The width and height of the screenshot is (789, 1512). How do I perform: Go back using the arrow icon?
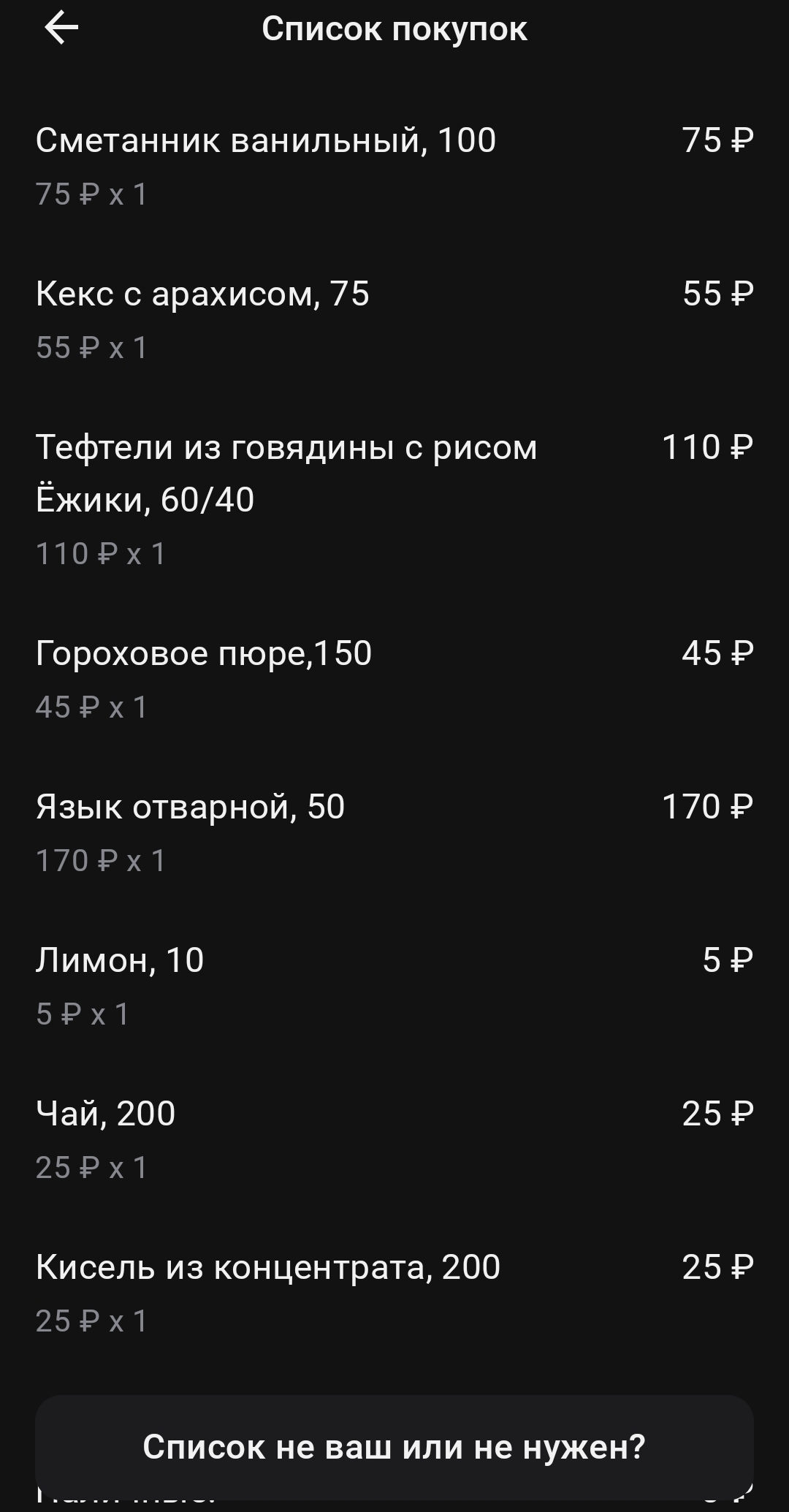(x=61, y=29)
